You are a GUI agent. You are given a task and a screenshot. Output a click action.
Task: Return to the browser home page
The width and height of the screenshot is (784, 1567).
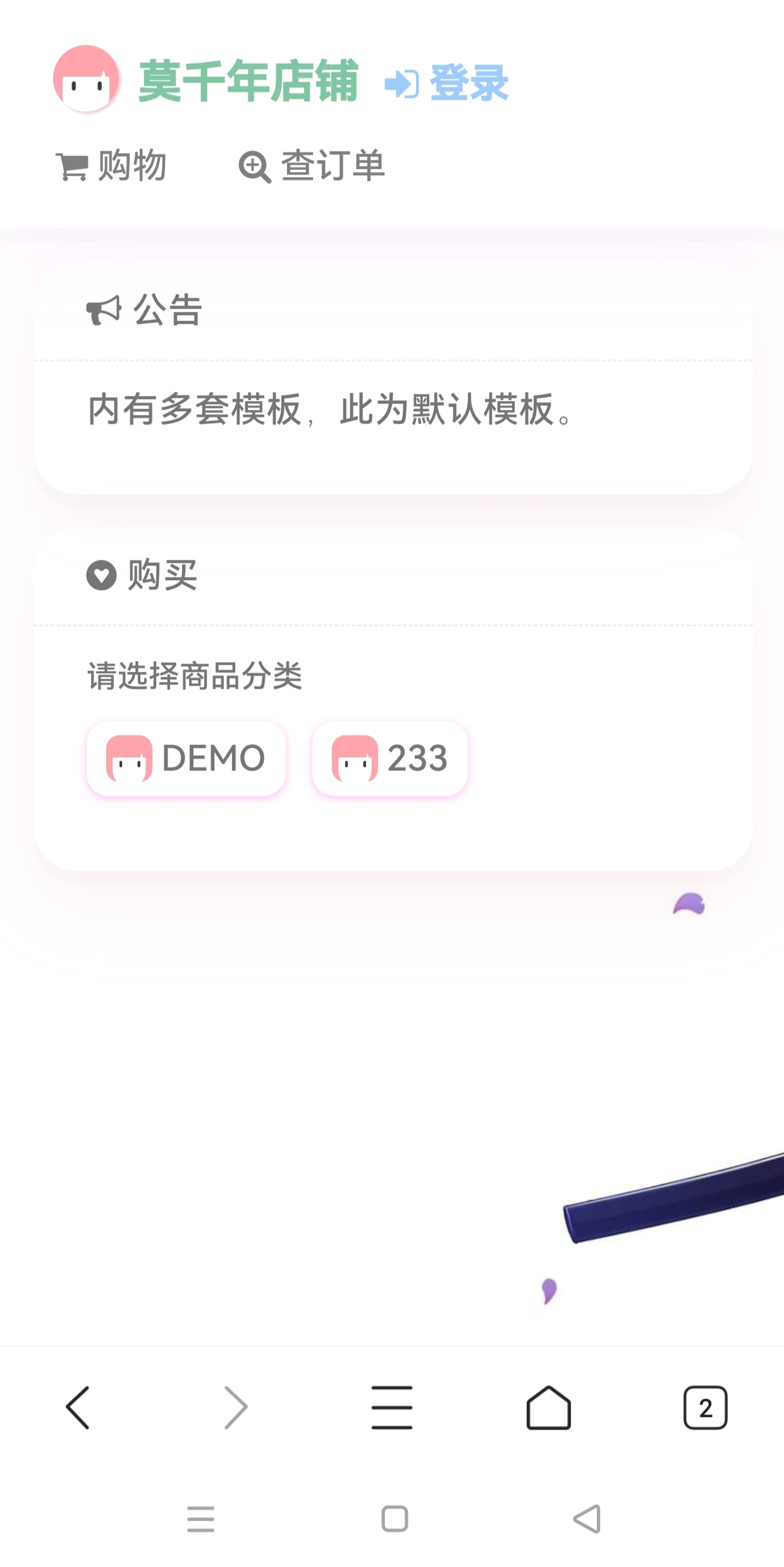(x=549, y=1408)
